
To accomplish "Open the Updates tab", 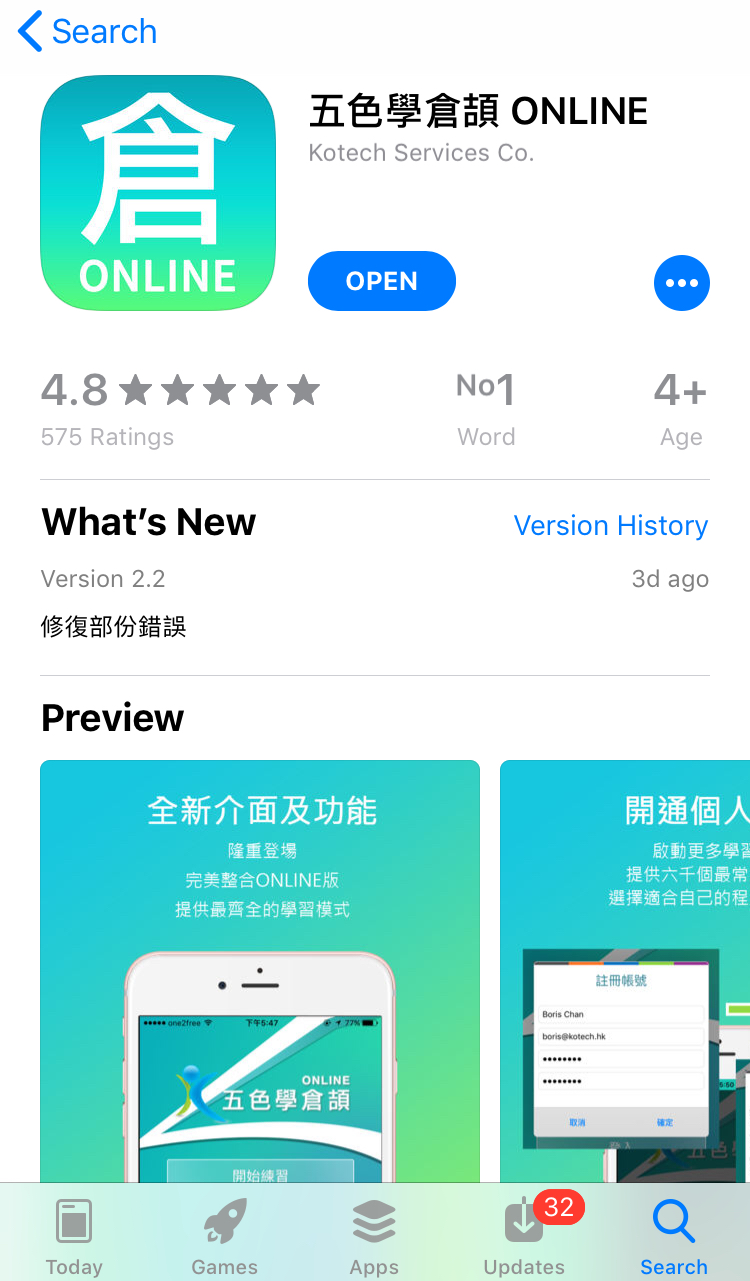I will pos(524,1236).
